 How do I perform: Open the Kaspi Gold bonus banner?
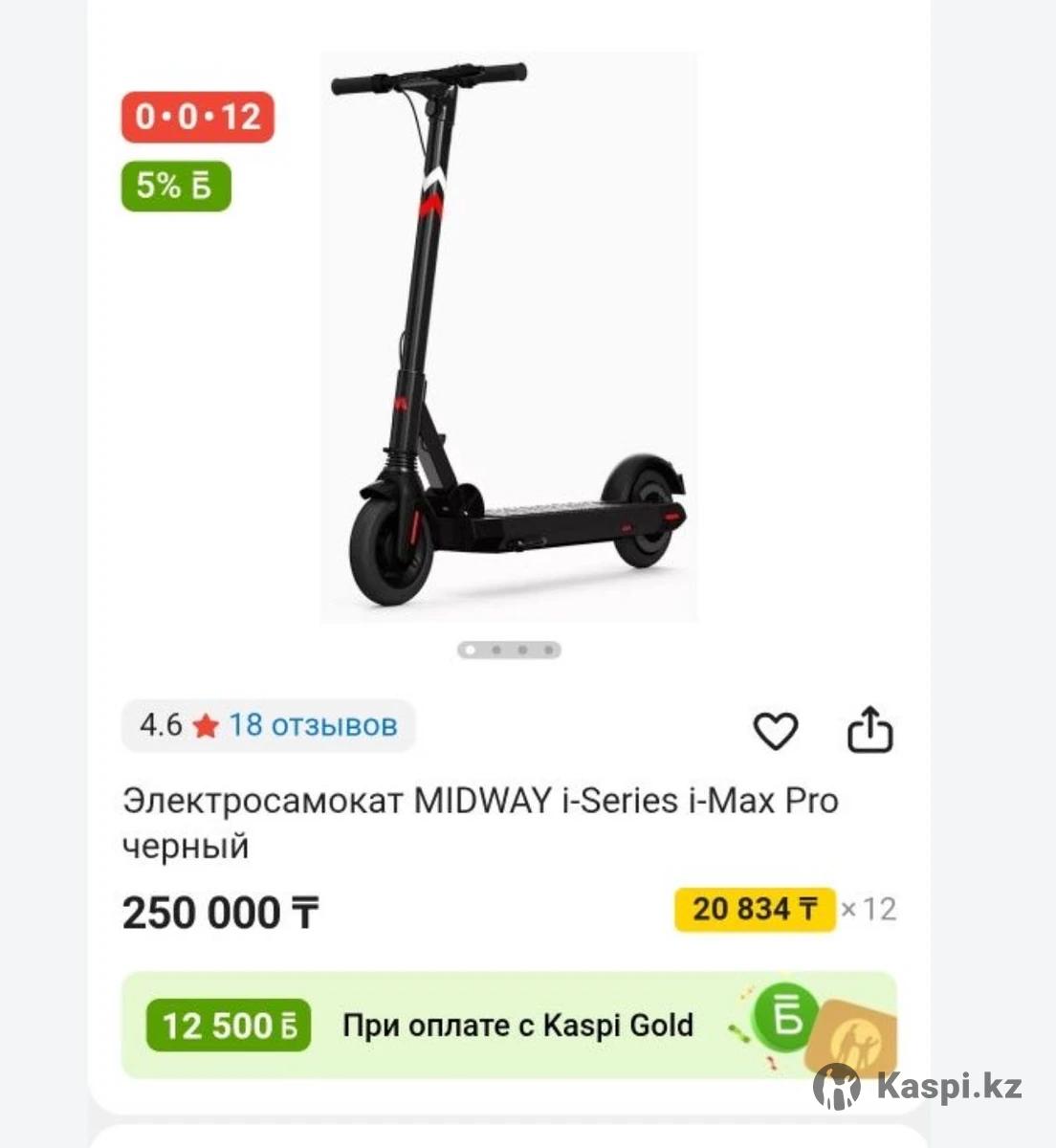[509, 1026]
